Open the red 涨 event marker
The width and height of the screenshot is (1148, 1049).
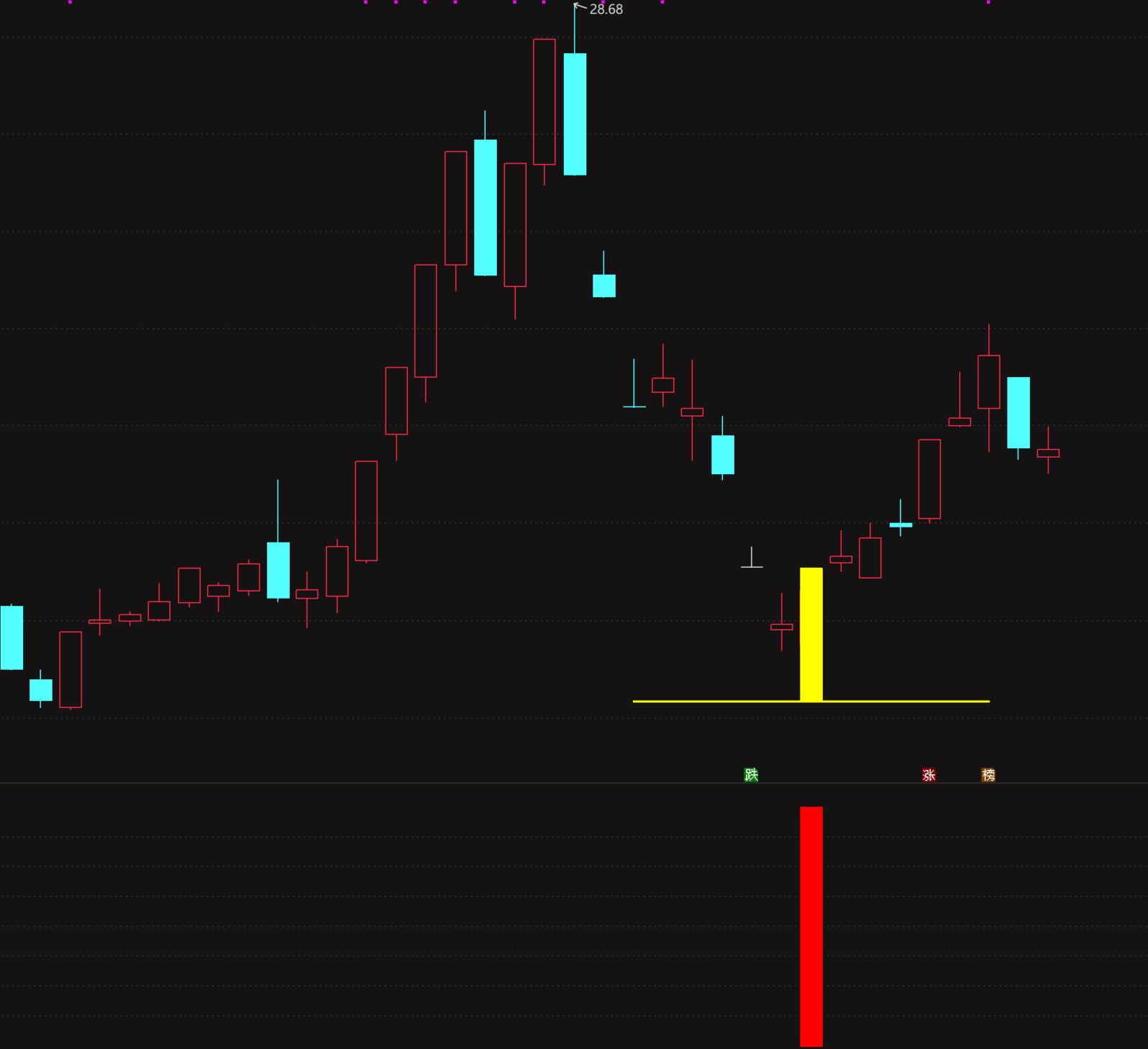tap(929, 775)
